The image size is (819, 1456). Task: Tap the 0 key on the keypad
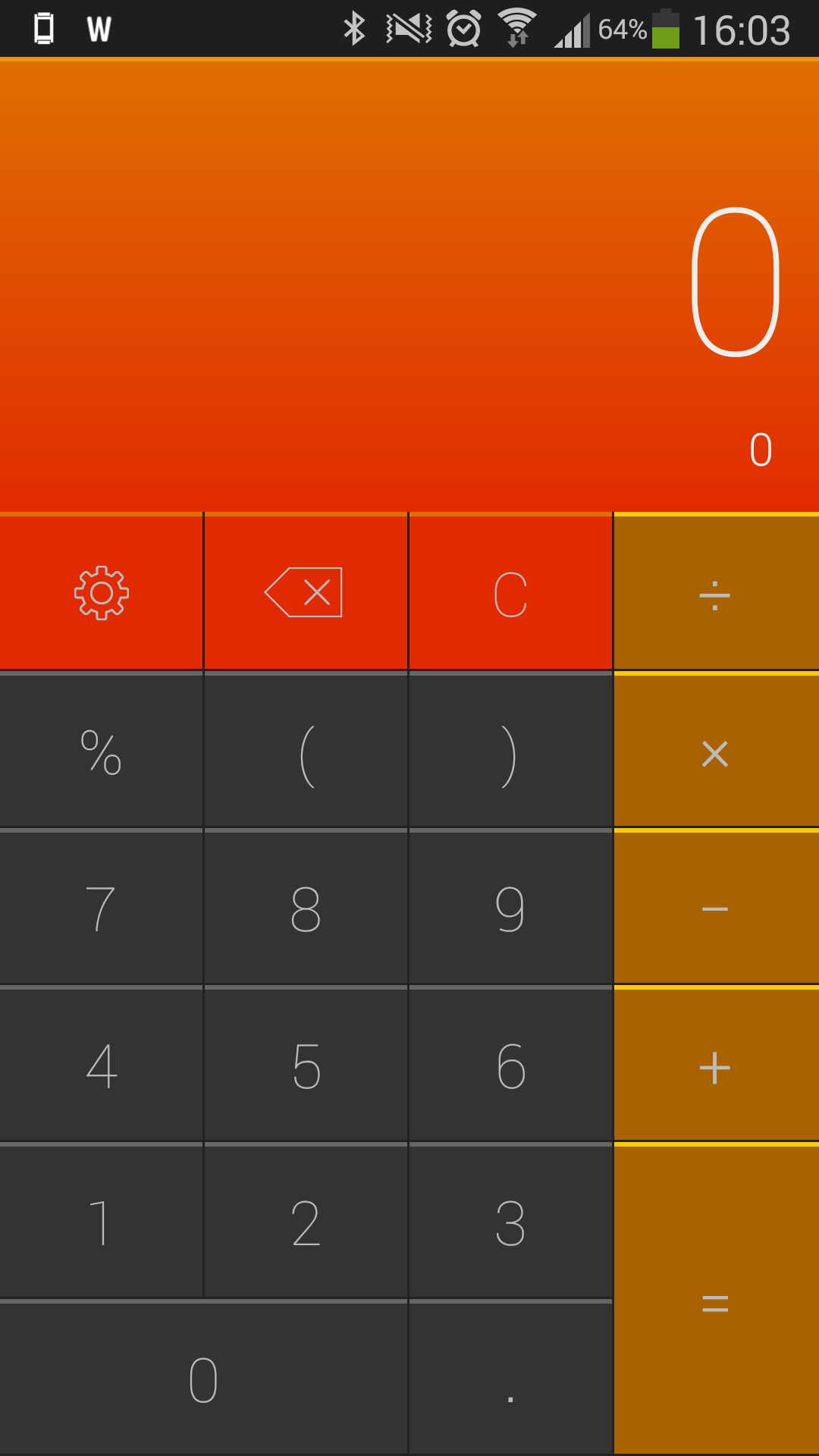[x=203, y=1378]
